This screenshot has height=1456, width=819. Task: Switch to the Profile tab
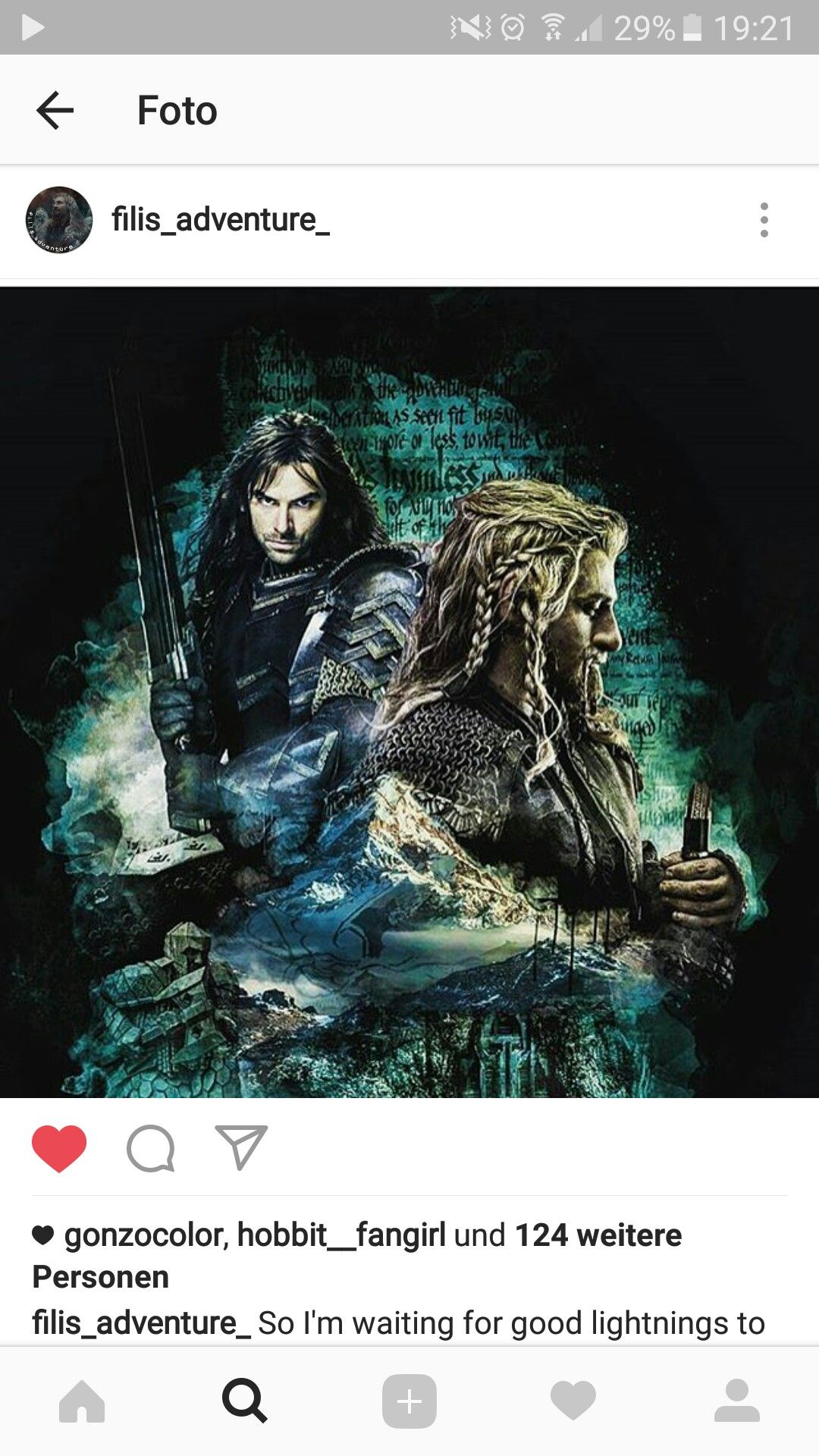(x=736, y=1401)
